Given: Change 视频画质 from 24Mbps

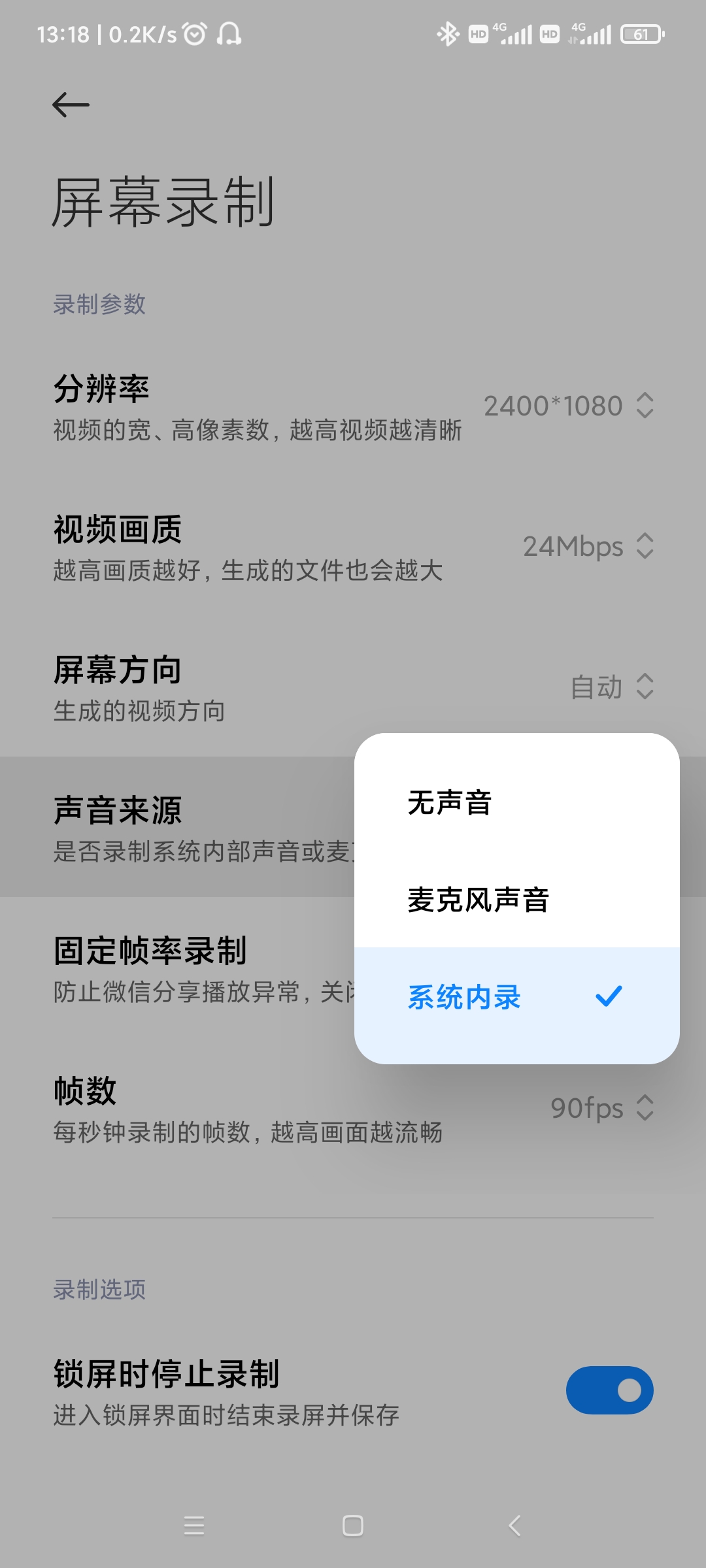Looking at the screenshot, I should (587, 546).
